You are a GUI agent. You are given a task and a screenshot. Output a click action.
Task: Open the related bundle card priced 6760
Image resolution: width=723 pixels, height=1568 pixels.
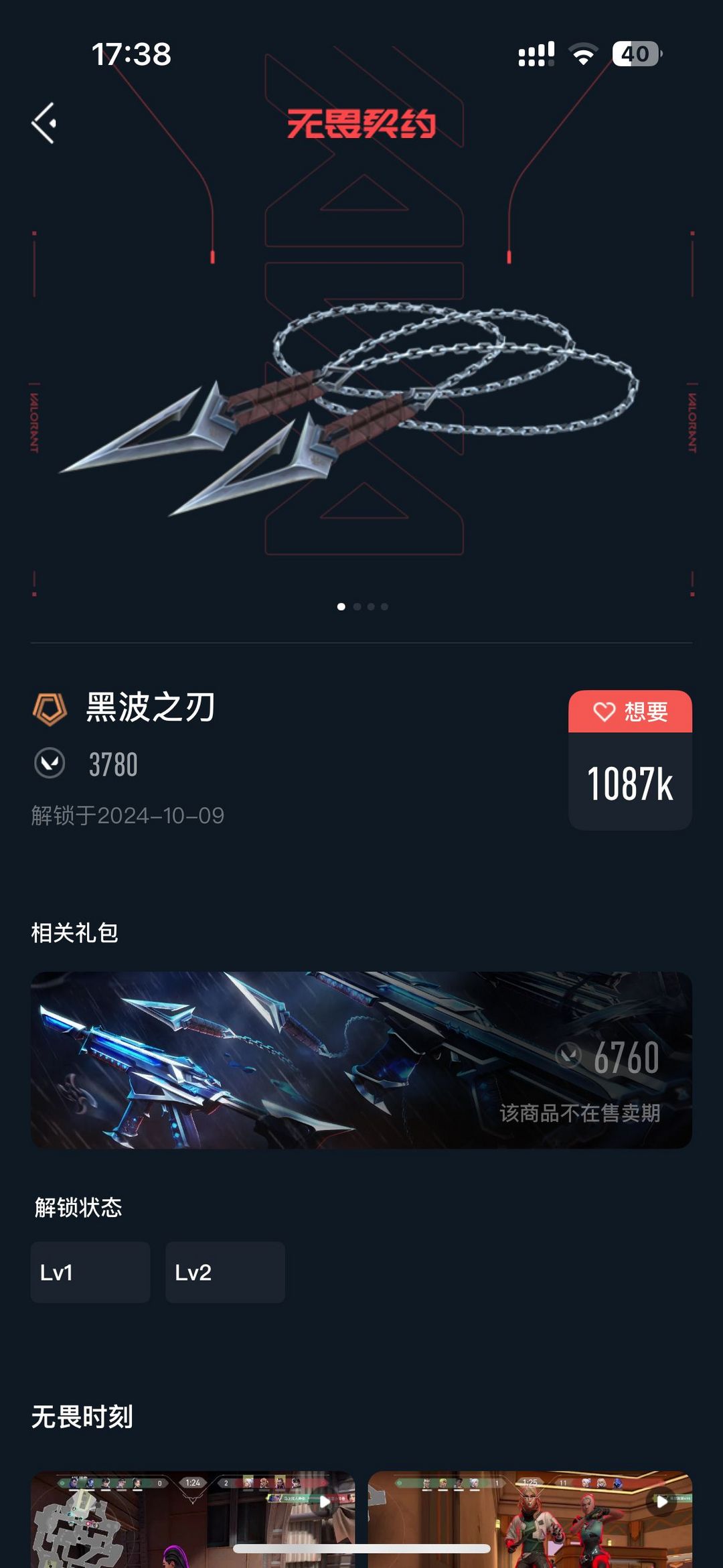(361, 1060)
